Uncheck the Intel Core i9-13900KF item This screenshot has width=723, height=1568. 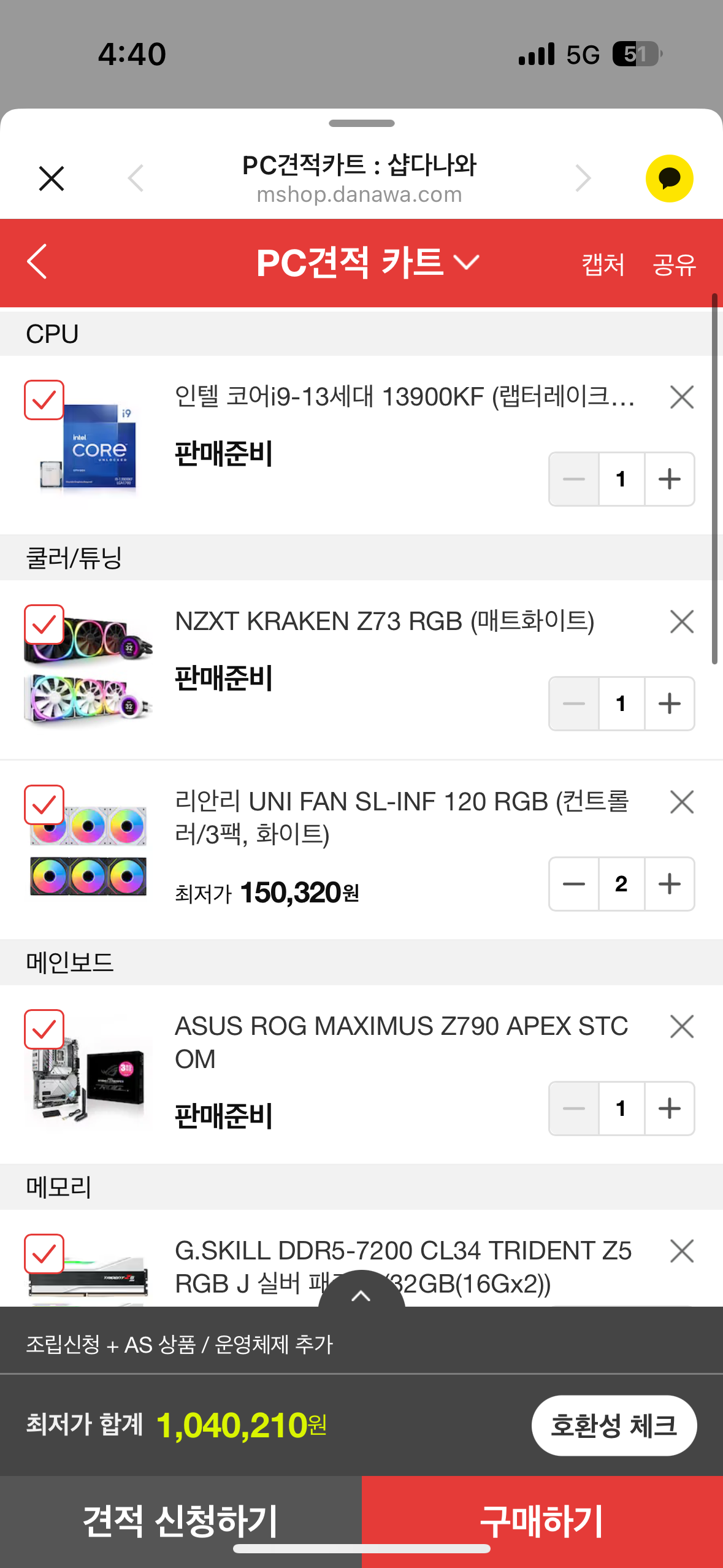point(44,401)
